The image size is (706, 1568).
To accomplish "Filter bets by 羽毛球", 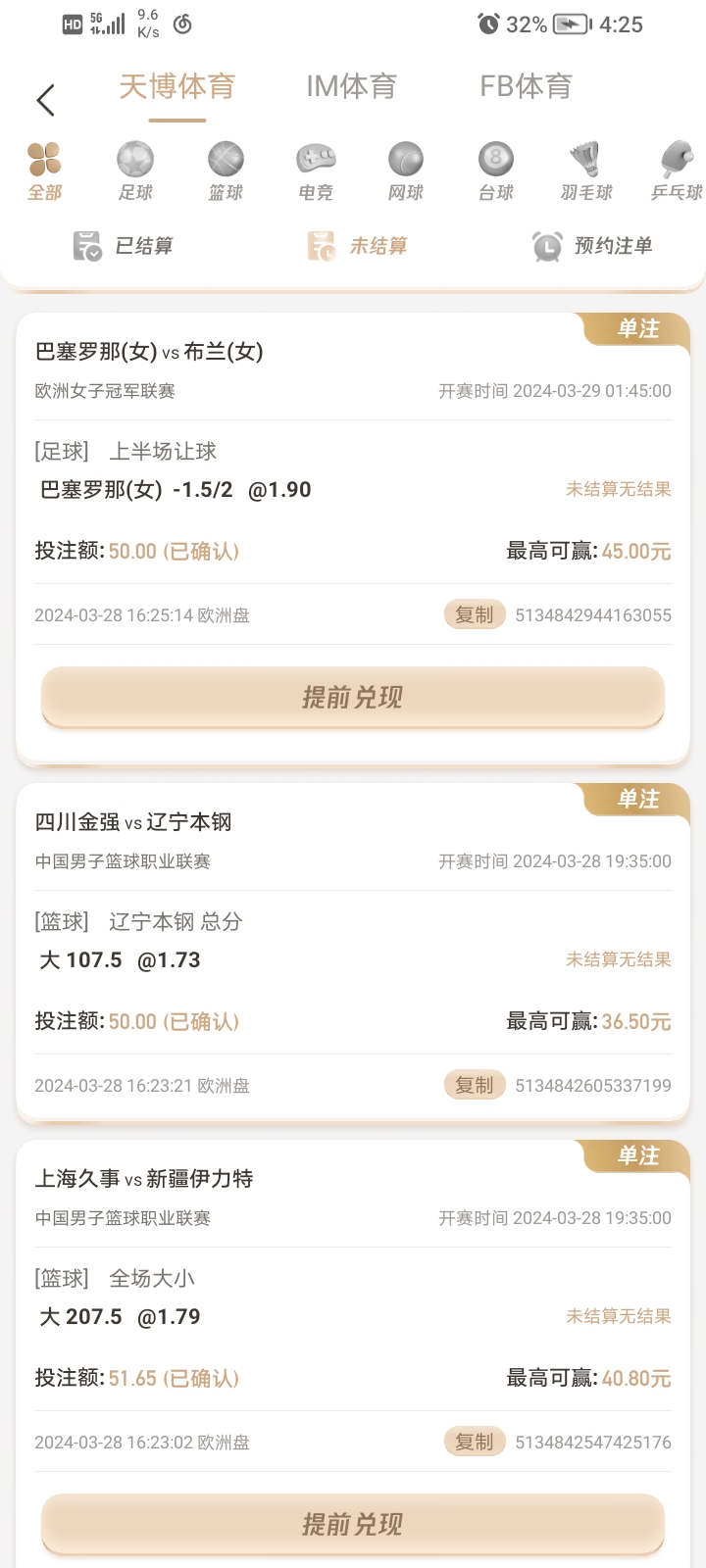I will pyautogui.click(x=586, y=171).
